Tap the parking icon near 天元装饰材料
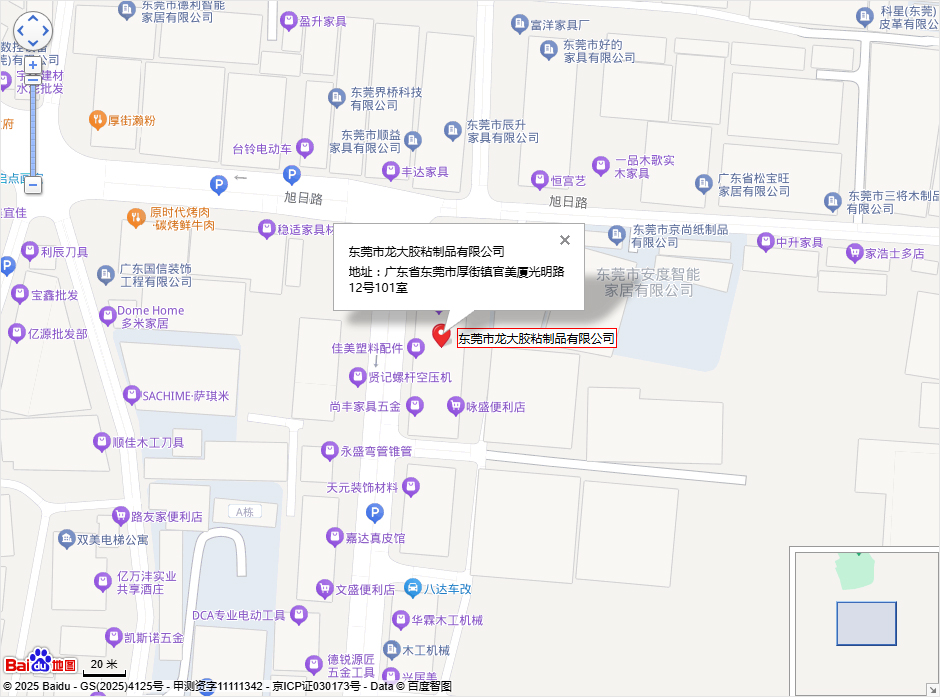 pos(375,513)
